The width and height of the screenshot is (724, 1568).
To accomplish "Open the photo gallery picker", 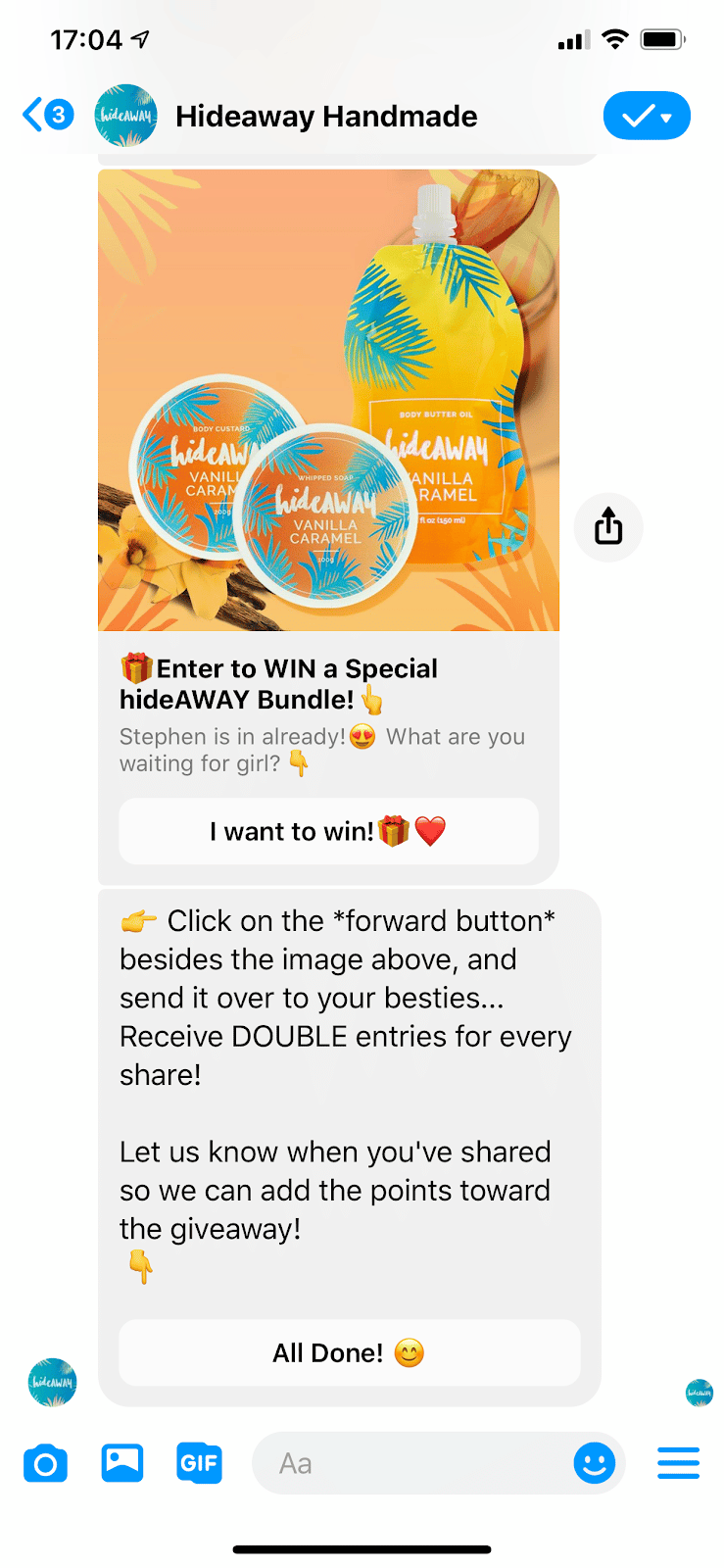I will 122,1463.
